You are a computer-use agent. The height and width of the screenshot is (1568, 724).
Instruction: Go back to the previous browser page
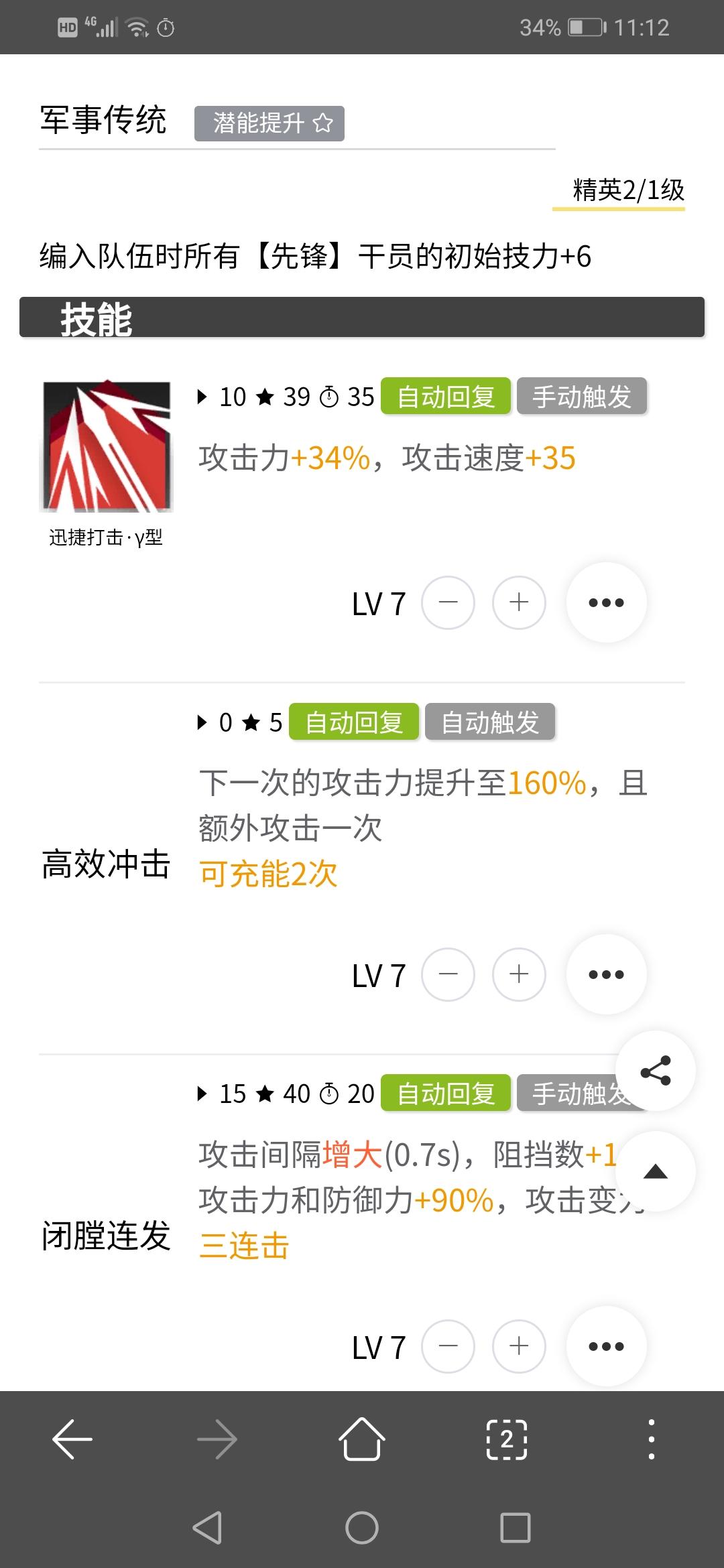pyautogui.click(x=72, y=1439)
